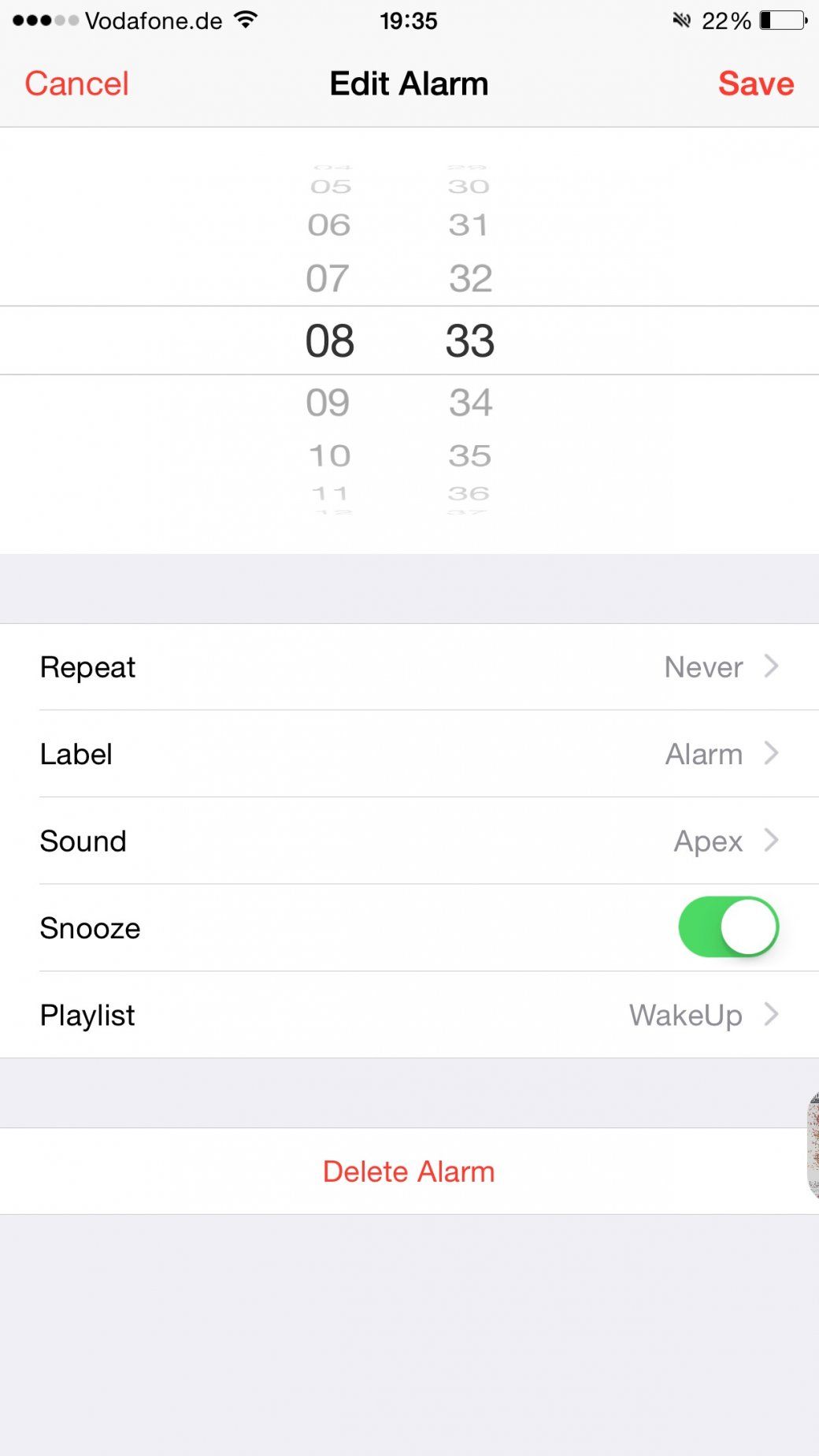
Task: Open the Sound selection screen
Action: pos(409,841)
